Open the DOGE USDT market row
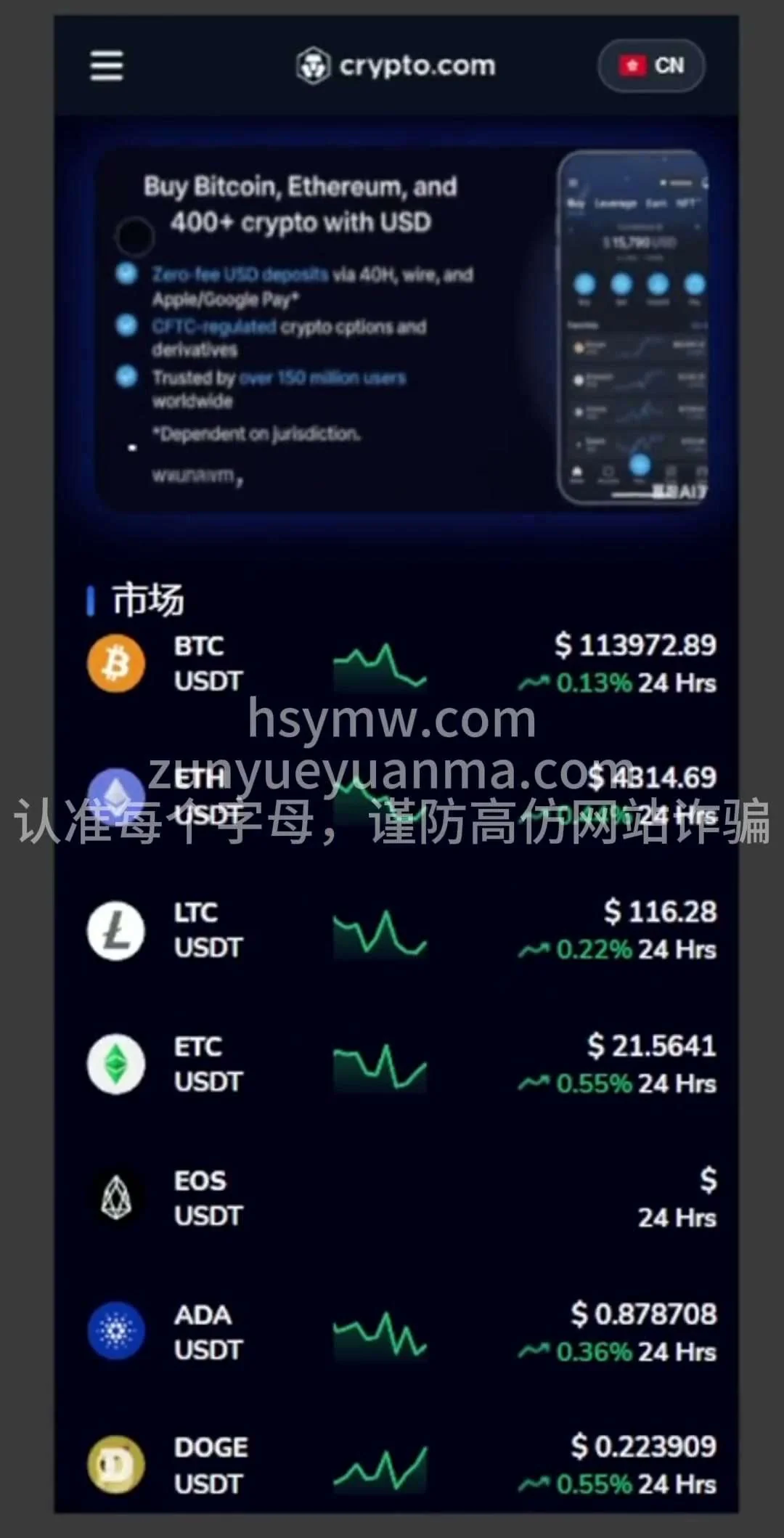The image size is (784, 1538). (x=401, y=1465)
